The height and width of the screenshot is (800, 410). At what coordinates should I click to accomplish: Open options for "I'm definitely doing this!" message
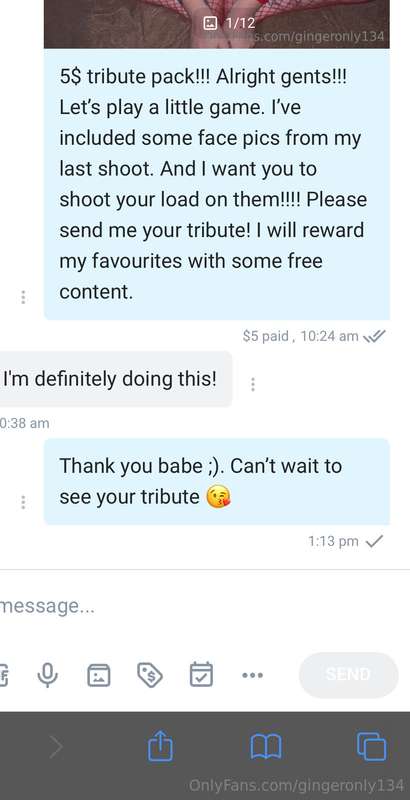tap(252, 384)
